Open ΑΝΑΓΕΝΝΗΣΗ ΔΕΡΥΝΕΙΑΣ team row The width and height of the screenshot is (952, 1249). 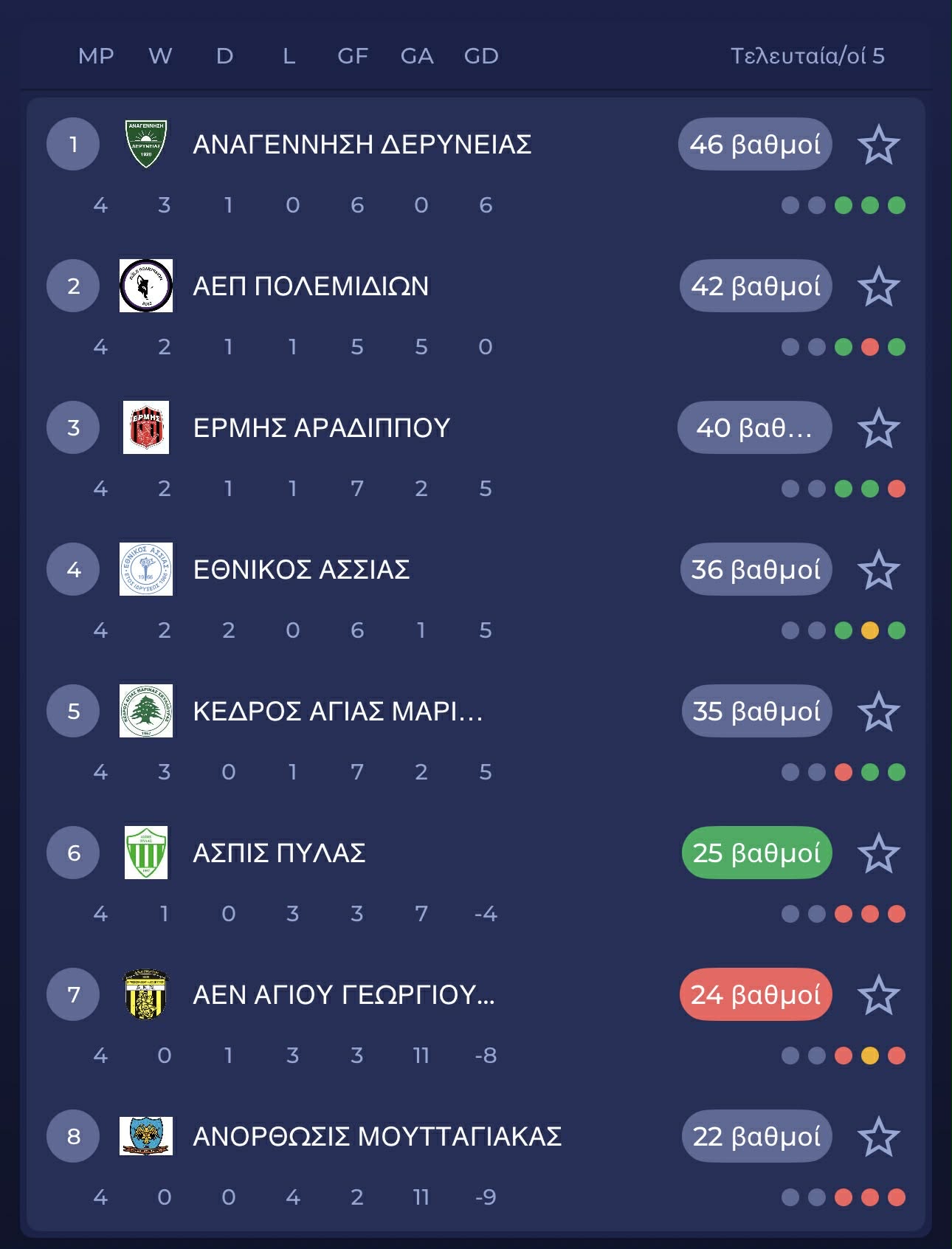coord(362,145)
